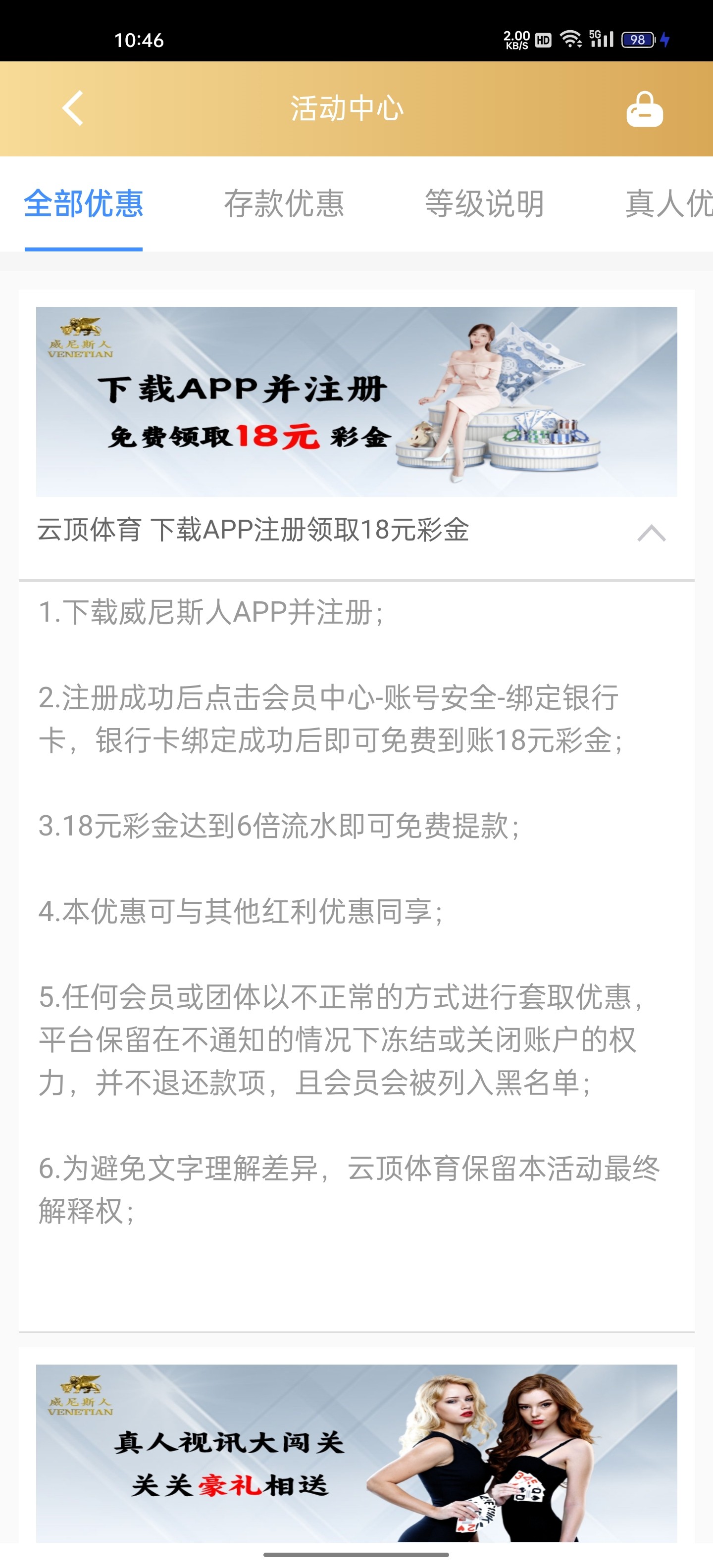Switch to the 存款优惠 tab

pos(284,203)
